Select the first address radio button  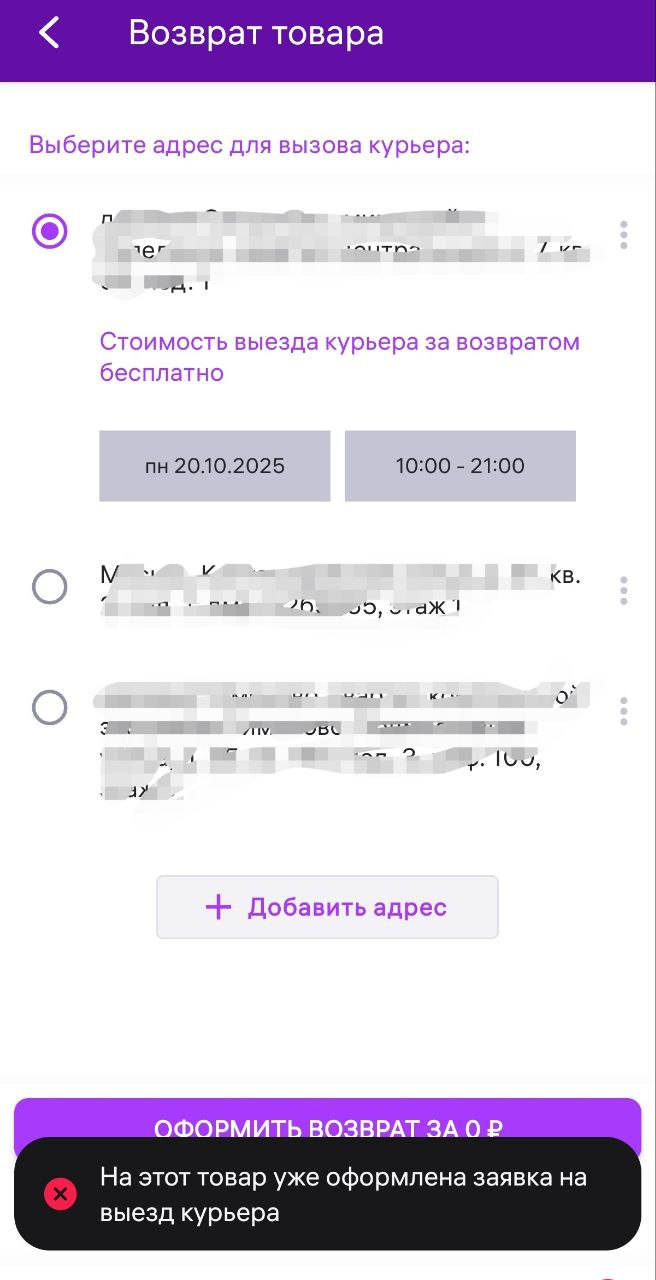point(49,232)
